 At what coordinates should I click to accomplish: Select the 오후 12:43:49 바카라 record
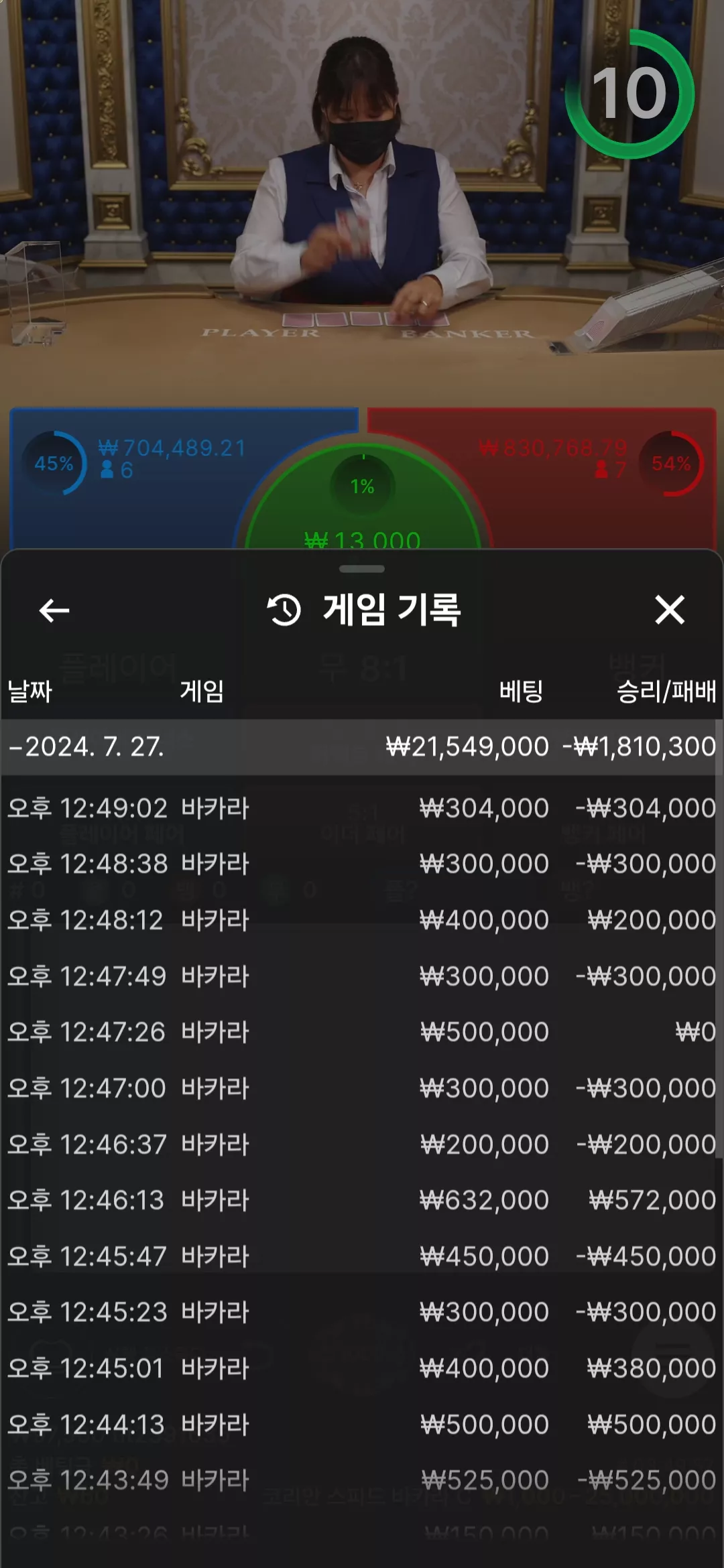pyautogui.click(x=362, y=1480)
